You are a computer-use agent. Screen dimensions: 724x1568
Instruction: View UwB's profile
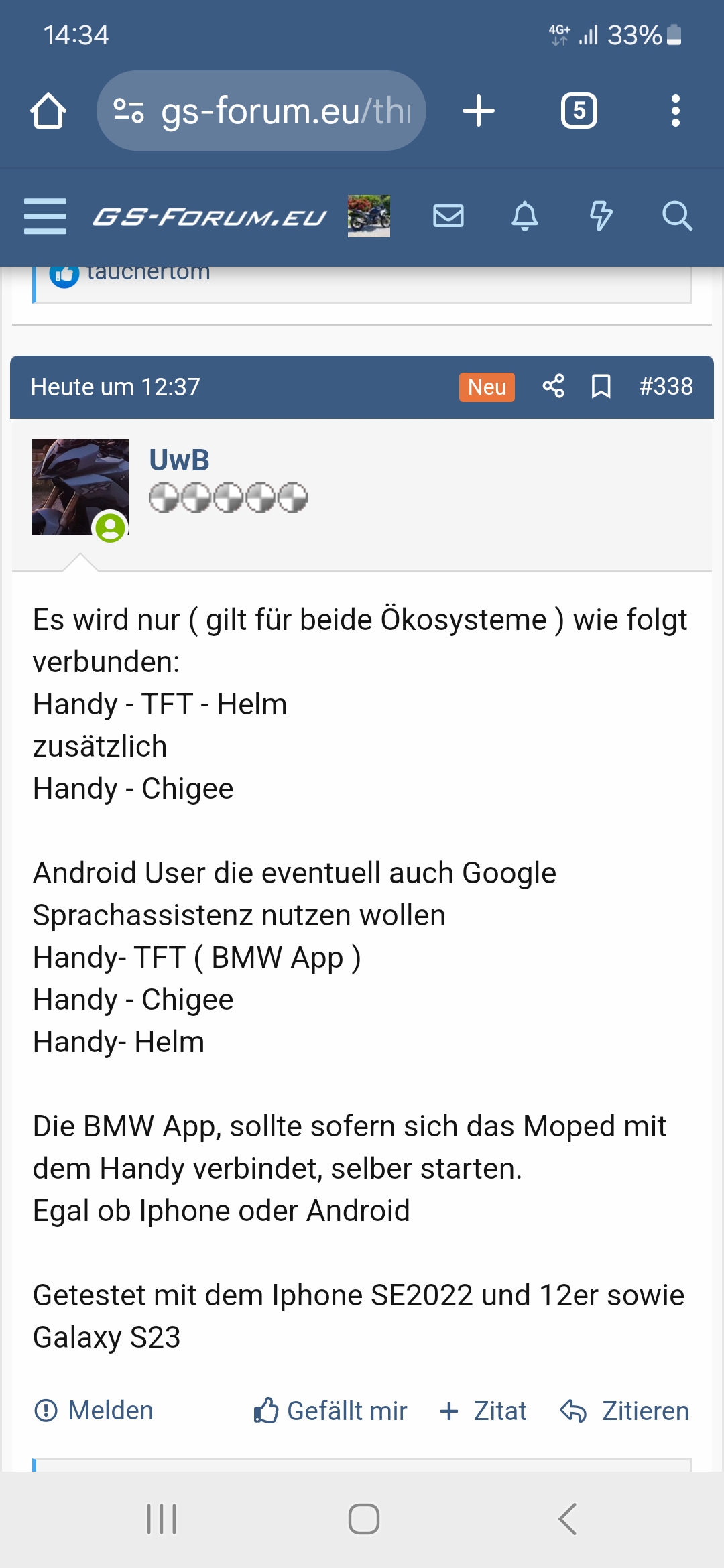[x=179, y=460]
